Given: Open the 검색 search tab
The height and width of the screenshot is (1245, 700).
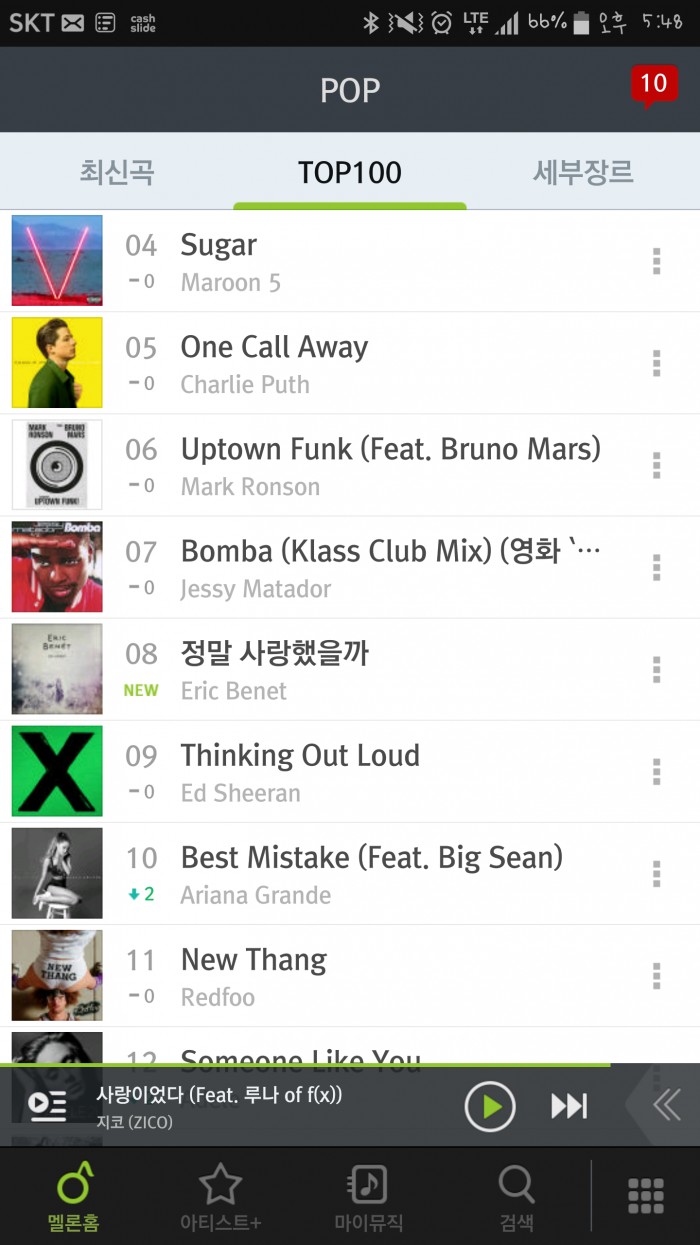Looking at the screenshot, I should click(516, 1196).
